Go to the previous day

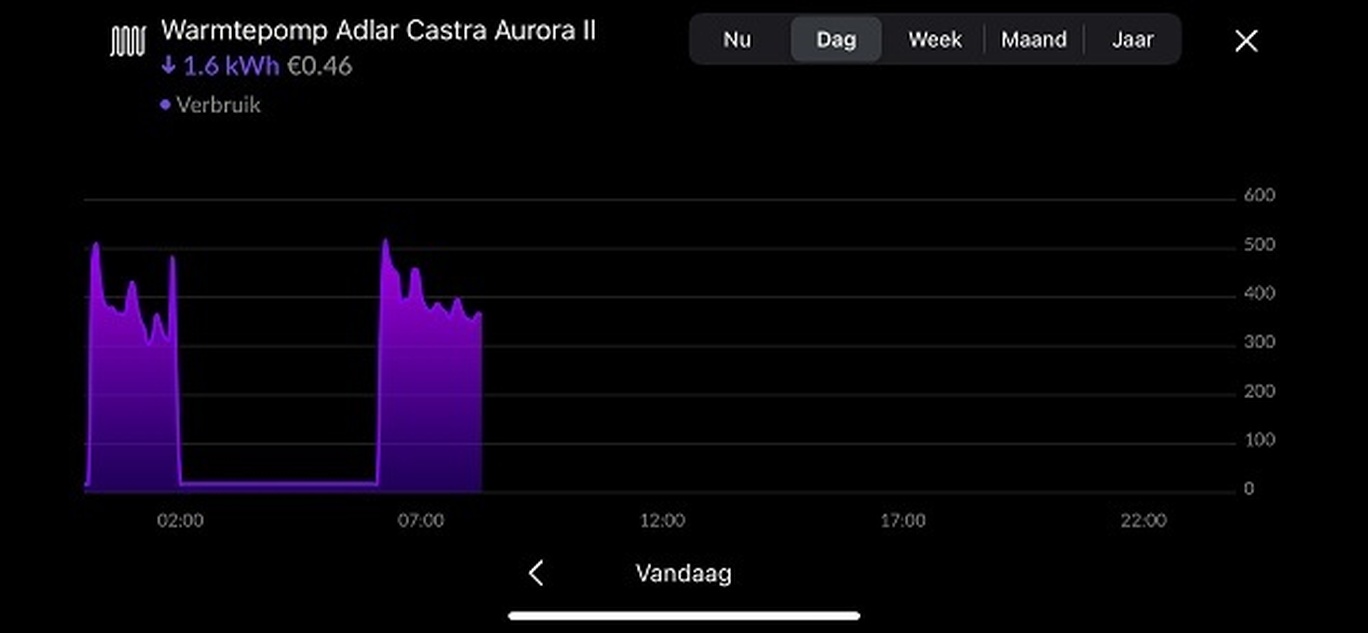point(537,573)
